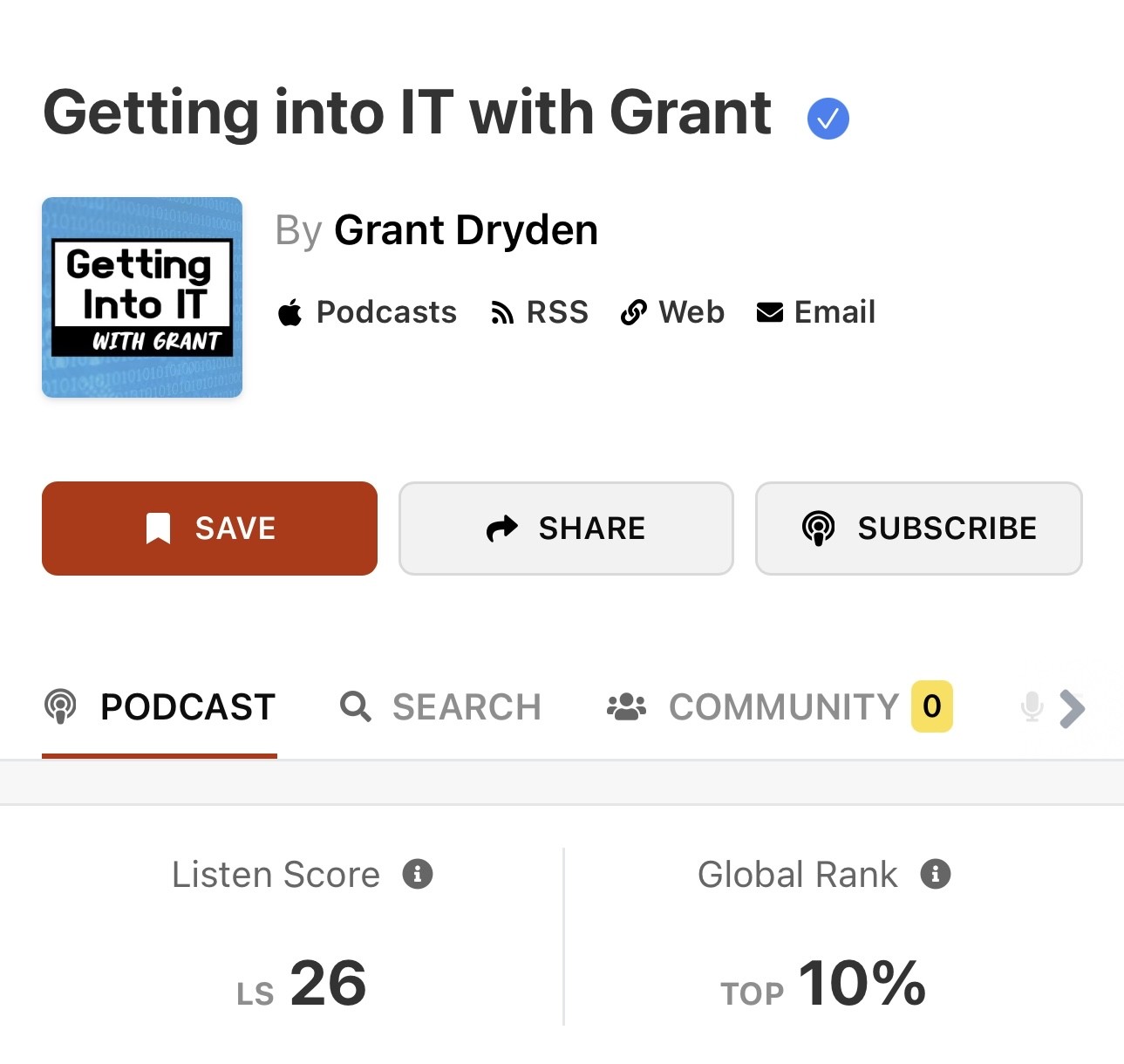Viewport: 1124px width, 1064px height.
Task: Open the Getting Into IT cover art
Action: click(142, 297)
